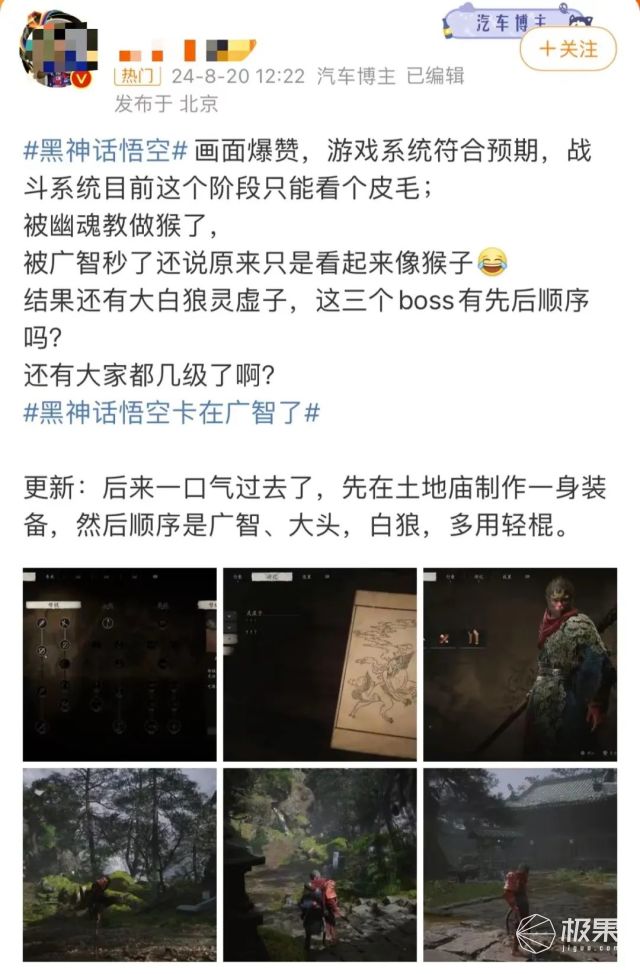Viewport: 640px width, 974px height.
Task: Open the #黑神话悟空卡在广智了# topic link
Action: tap(171, 411)
